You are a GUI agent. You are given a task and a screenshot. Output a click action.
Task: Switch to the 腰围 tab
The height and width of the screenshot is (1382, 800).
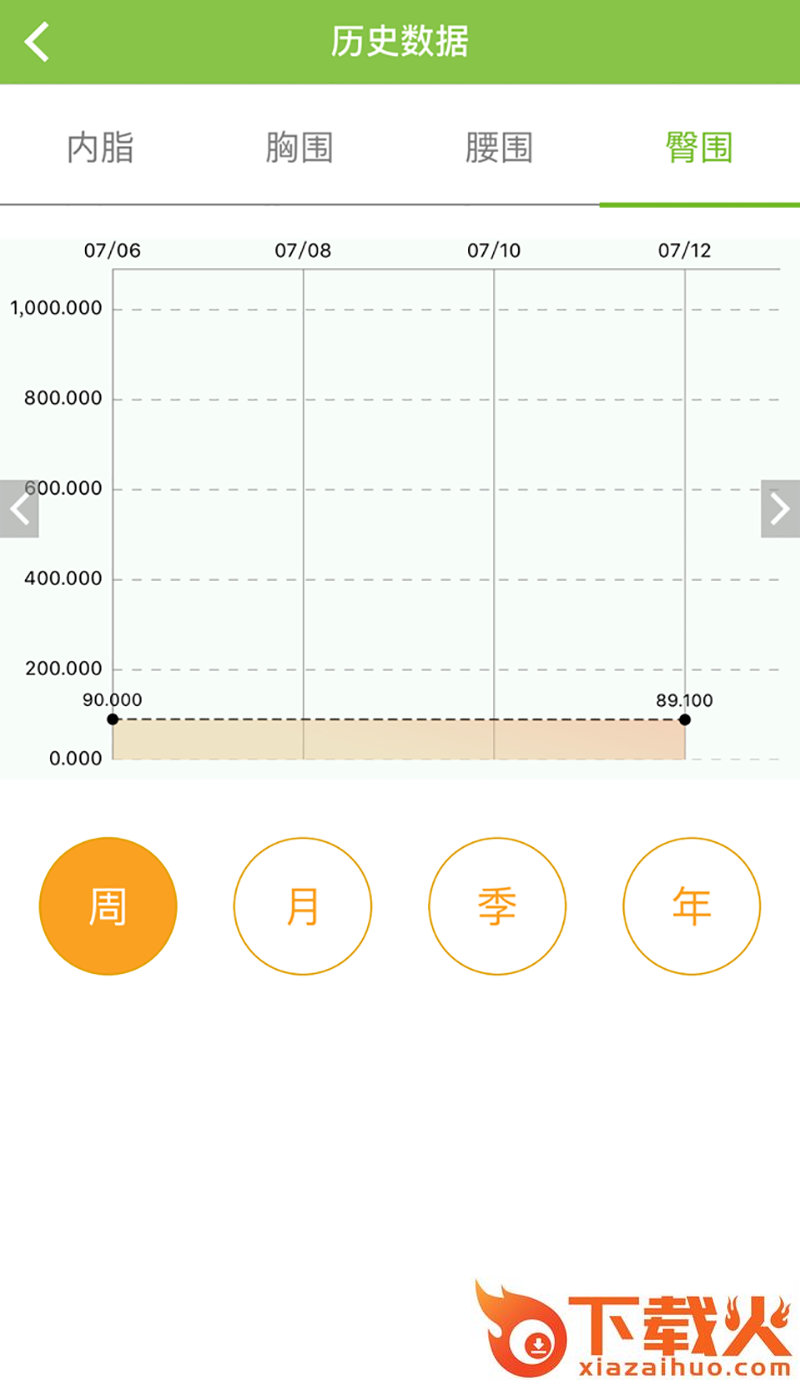500,146
